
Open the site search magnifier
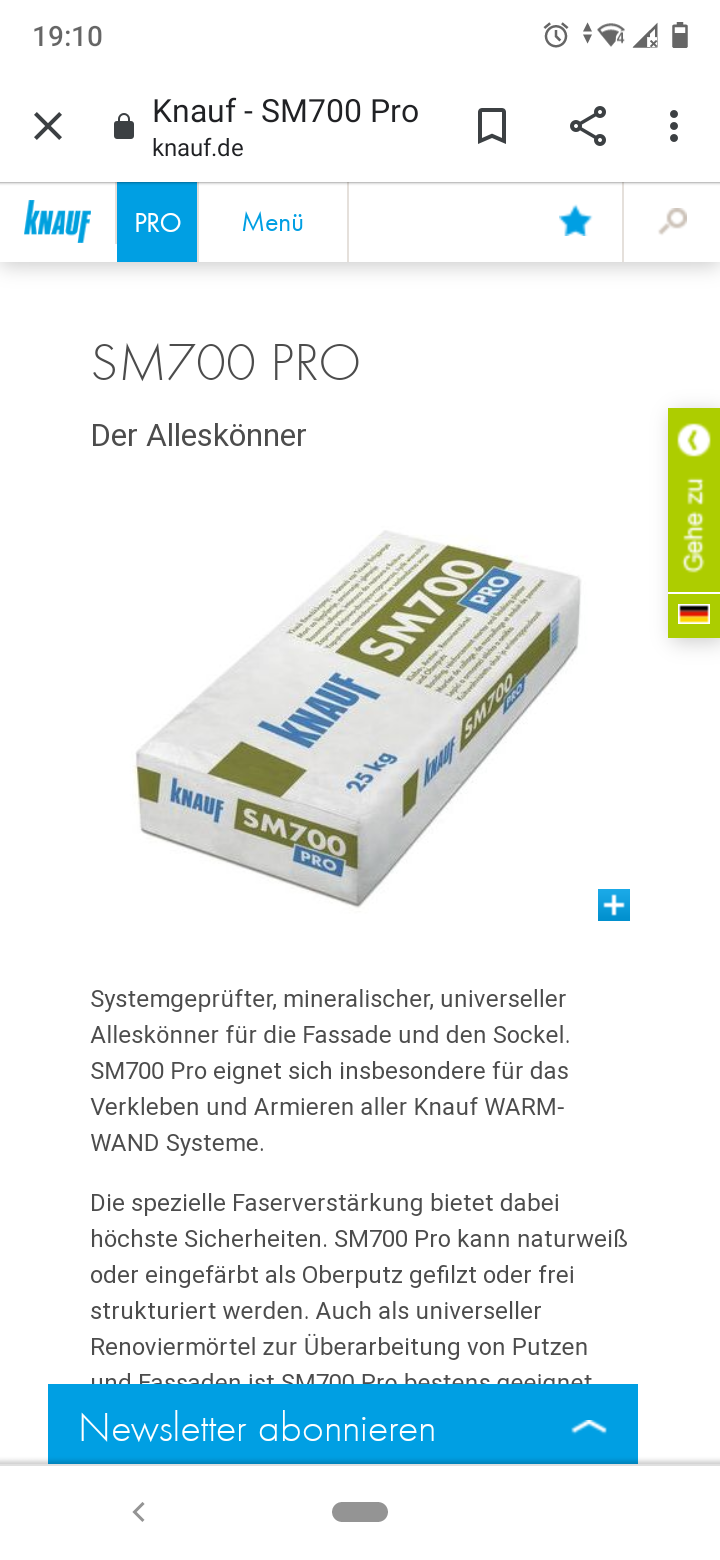coord(673,220)
